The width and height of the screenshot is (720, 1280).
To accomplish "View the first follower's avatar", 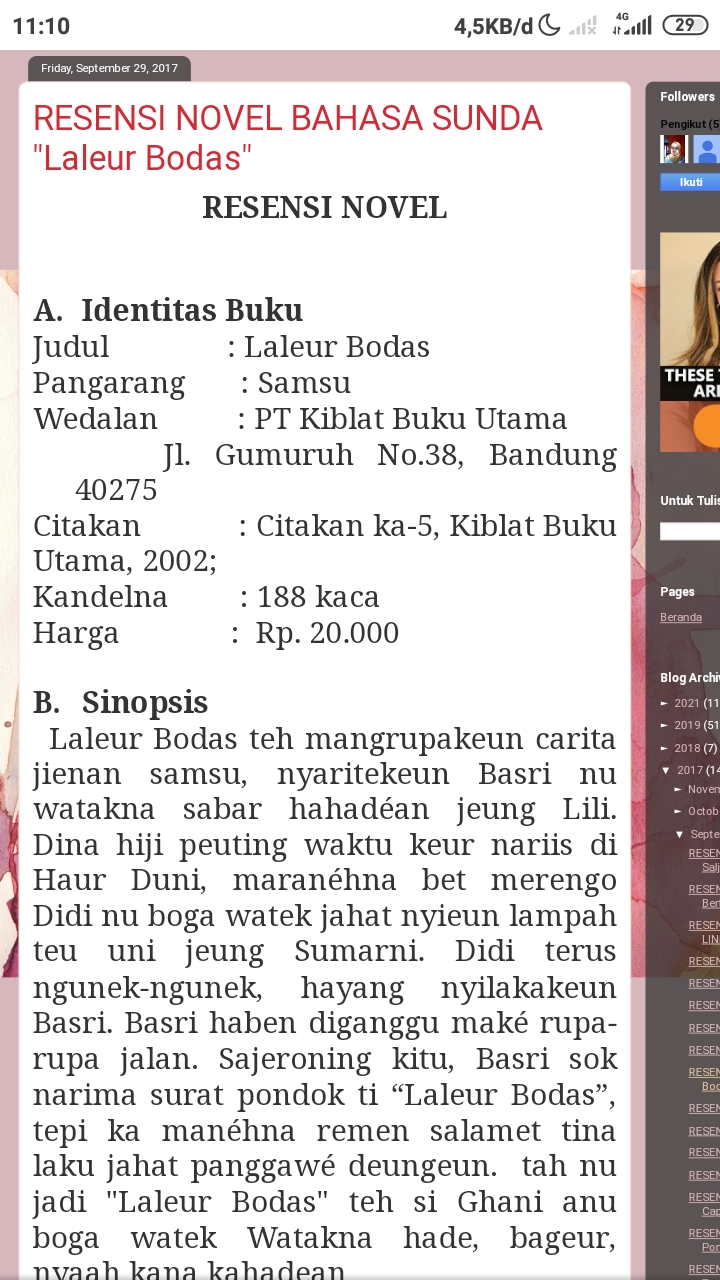I will (x=674, y=150).
